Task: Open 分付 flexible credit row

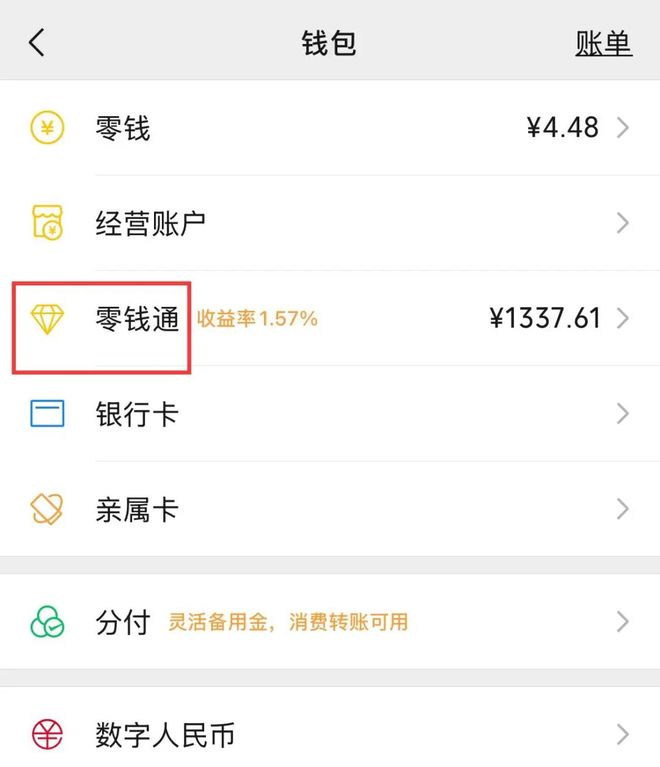Action: pyautogui.click(x=330, y=622)
